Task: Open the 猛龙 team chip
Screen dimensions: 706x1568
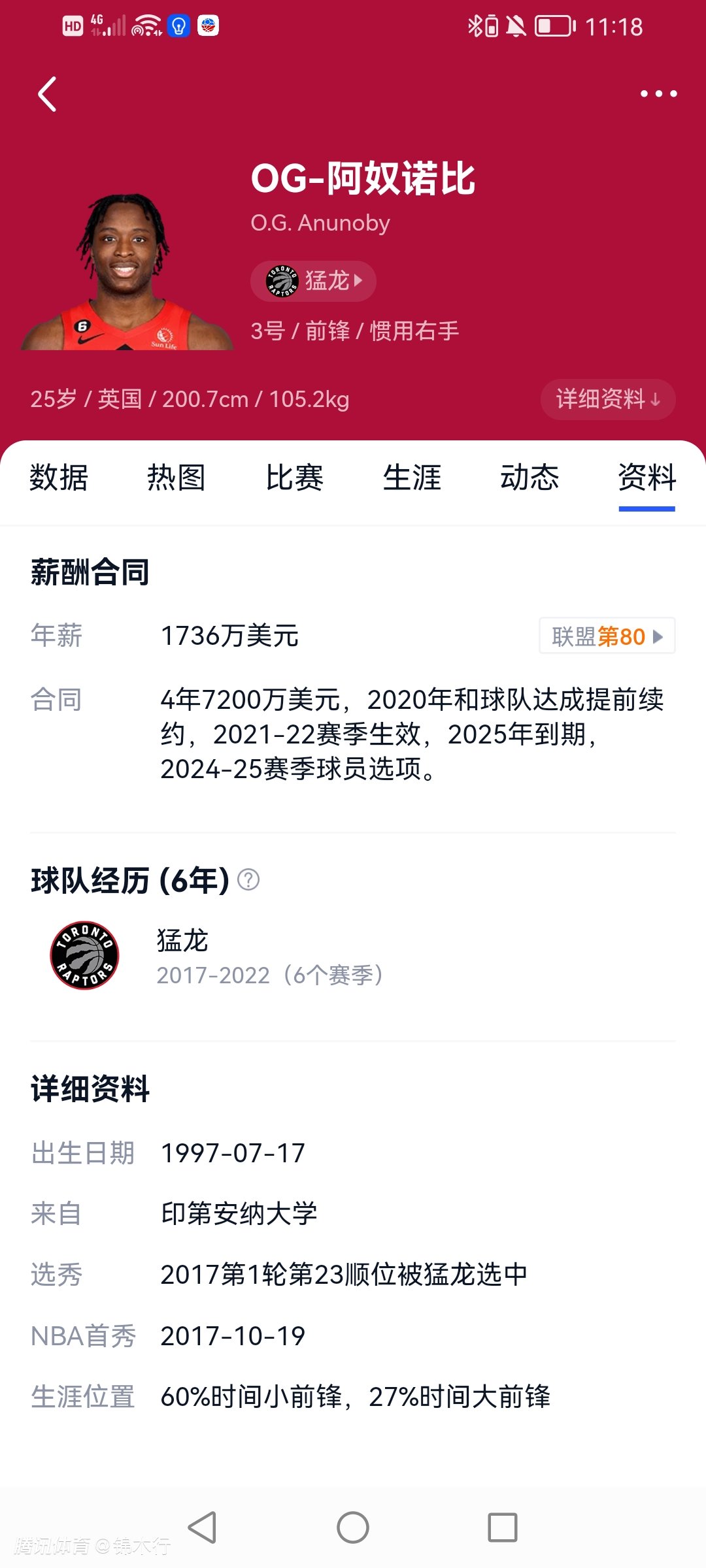Action: point(314,282)
